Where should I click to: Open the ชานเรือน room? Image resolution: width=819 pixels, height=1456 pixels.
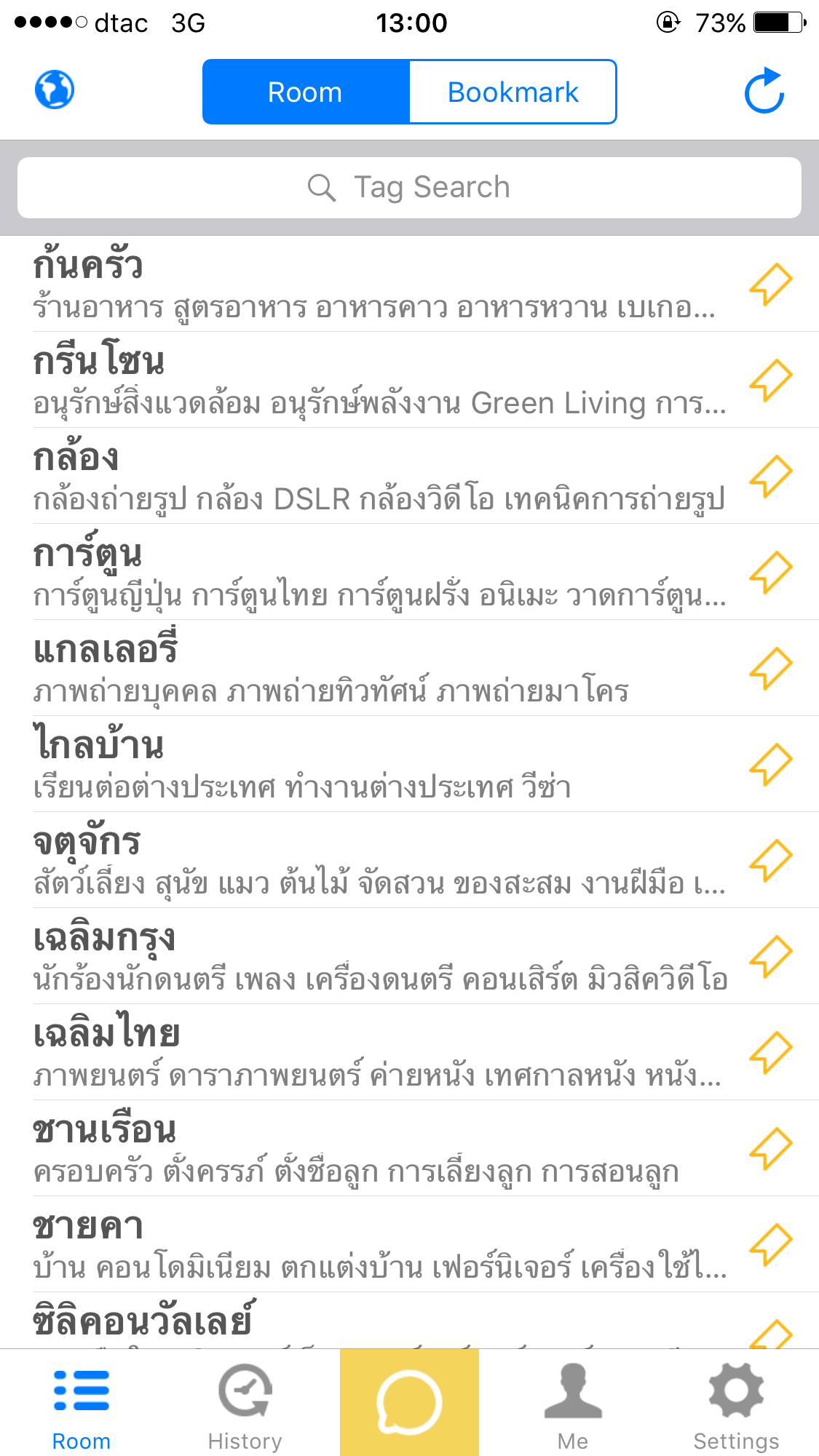[364, 1148]
